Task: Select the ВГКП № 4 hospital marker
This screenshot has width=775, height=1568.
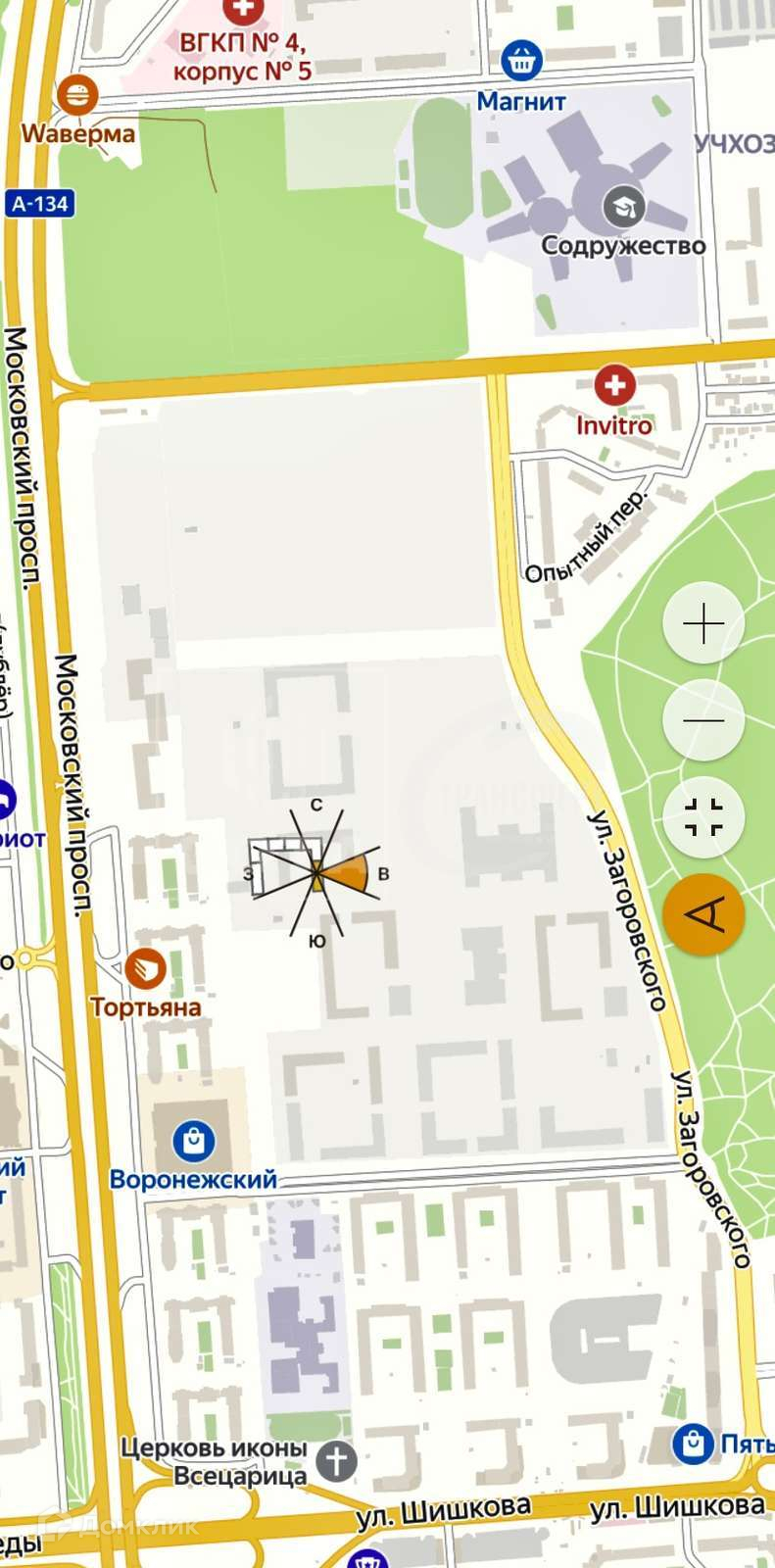Action: 244,12
